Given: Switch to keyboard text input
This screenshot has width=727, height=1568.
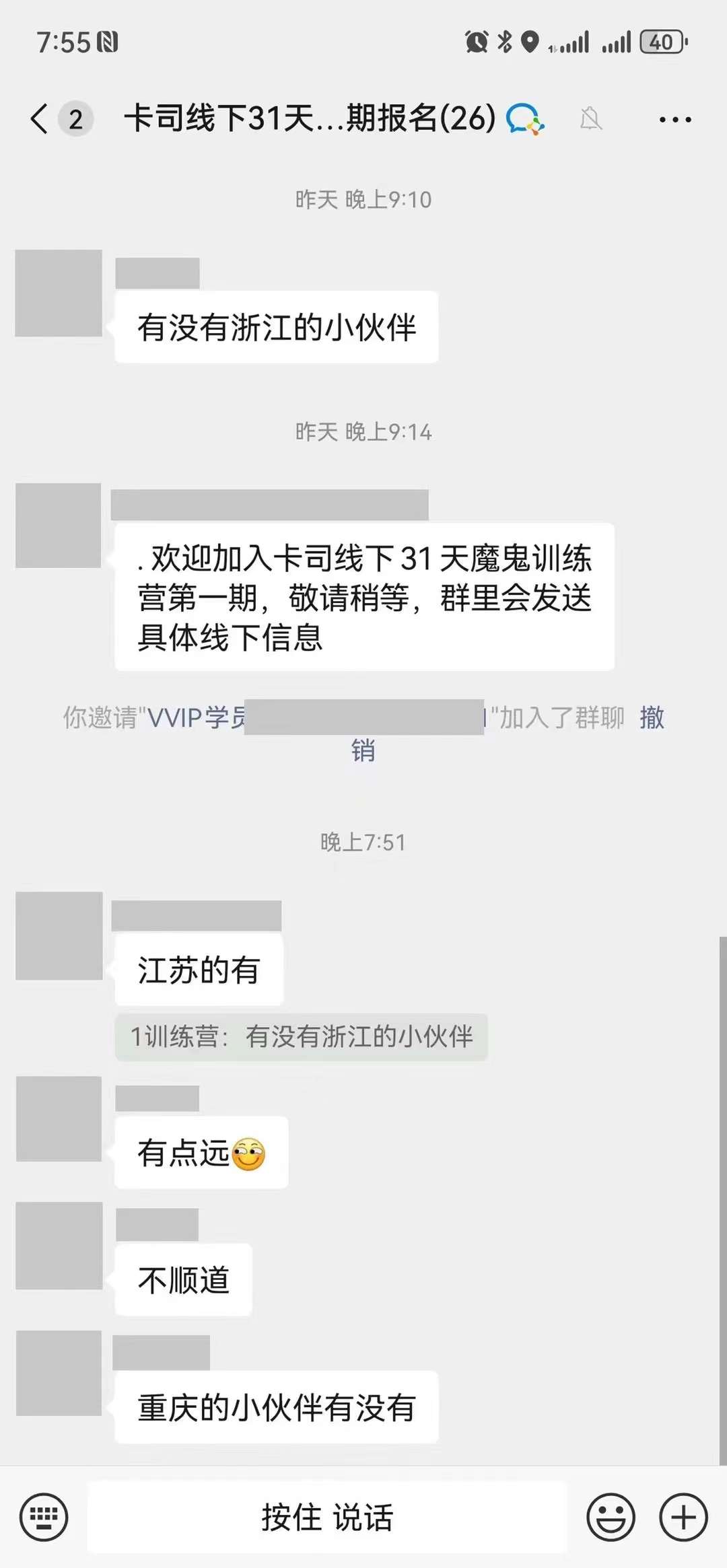Looking at the screenshot, I should tap(44, 1518).
